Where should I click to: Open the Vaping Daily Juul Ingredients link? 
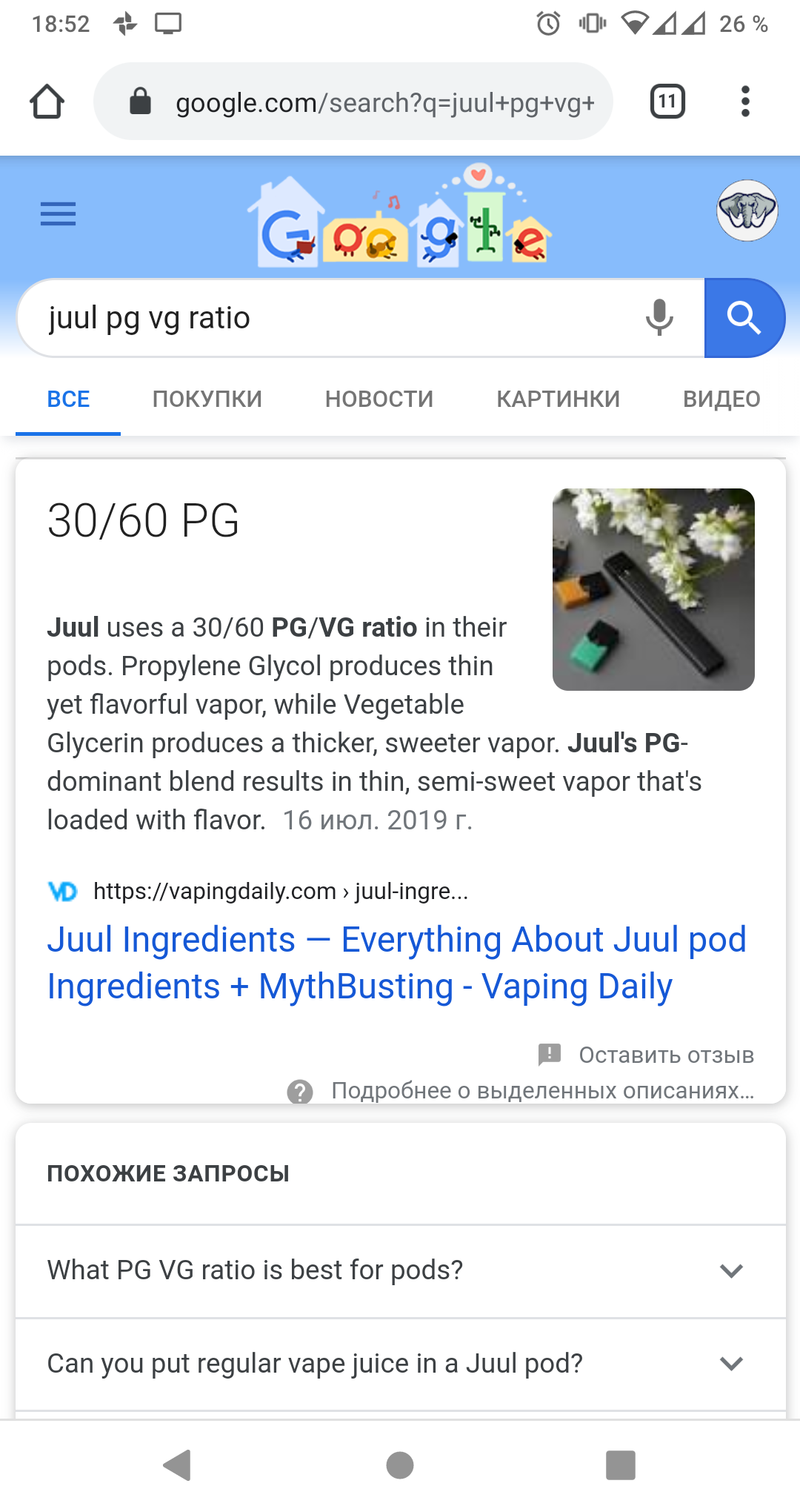click(x=396, y=962)
